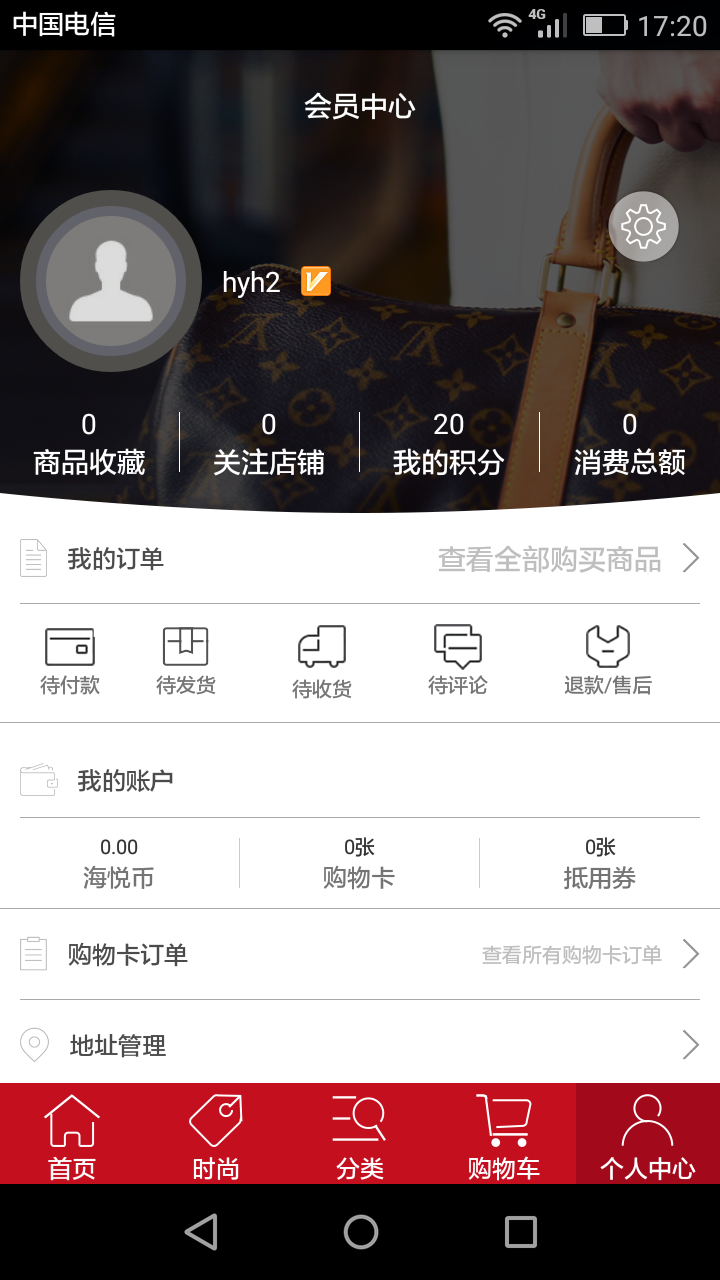This screenshot has width=720, height=1280.
Task: View 消费总额 total spending
Action: (629, 443)
